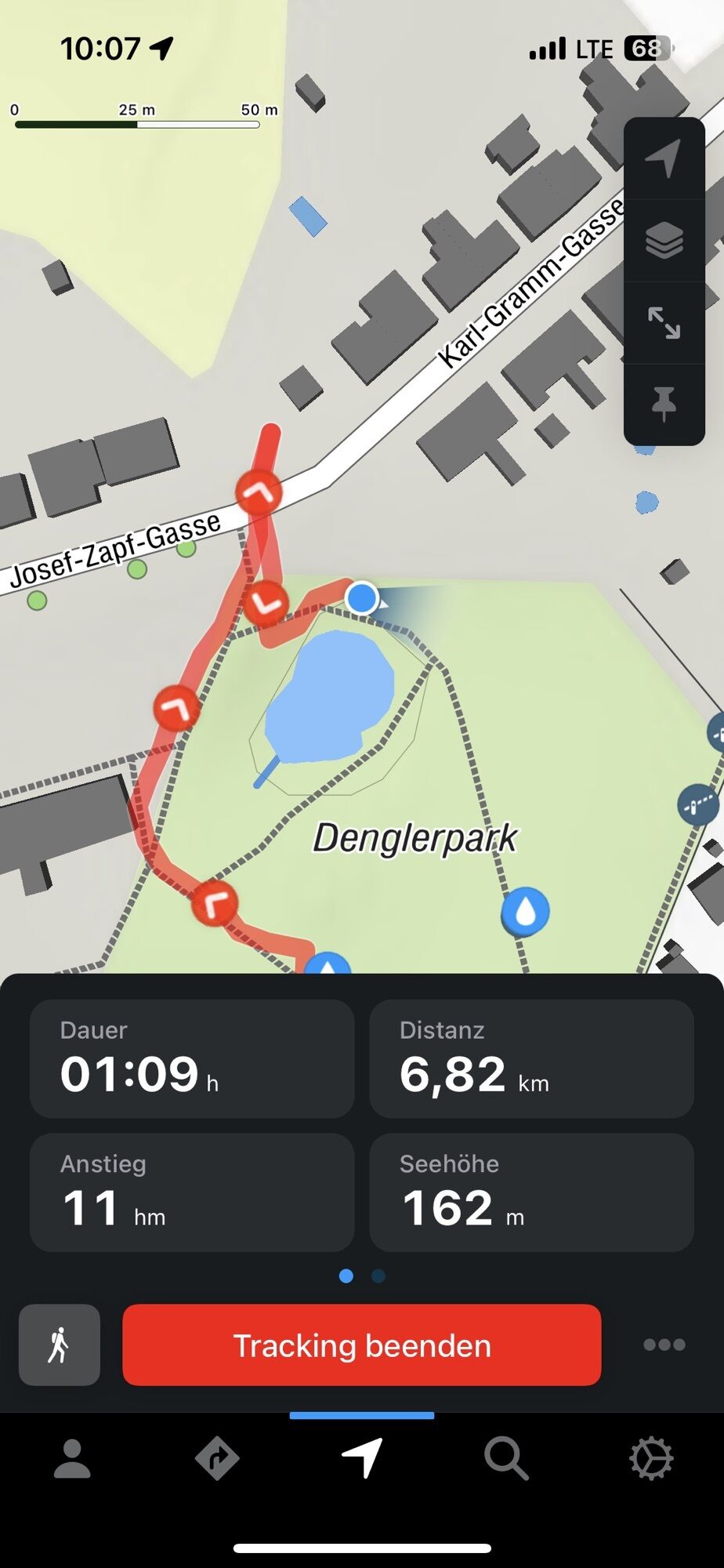Select the tracking navigation arrow tab

pos(362,1459)
